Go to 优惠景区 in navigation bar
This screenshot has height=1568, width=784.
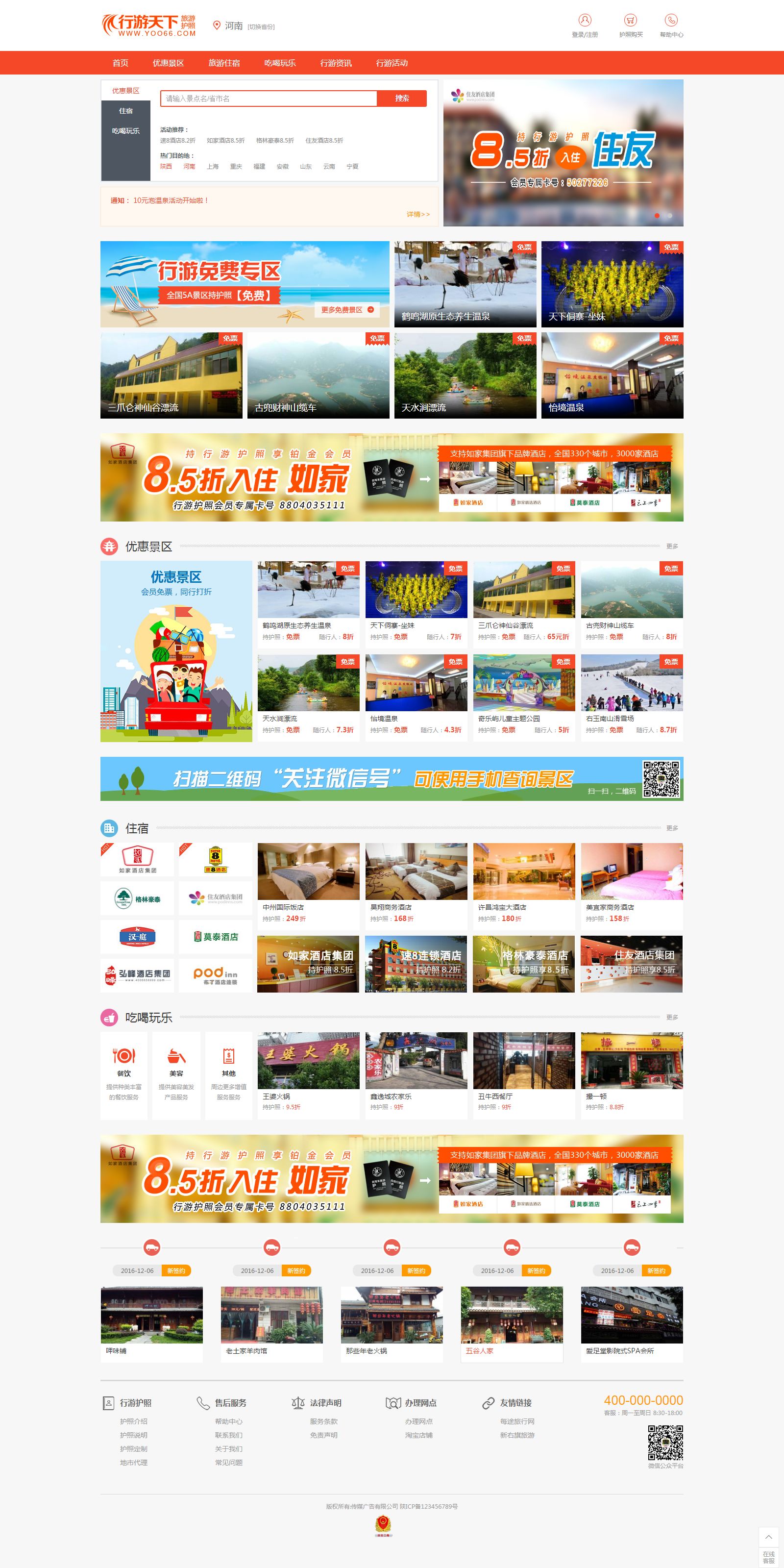168,63
